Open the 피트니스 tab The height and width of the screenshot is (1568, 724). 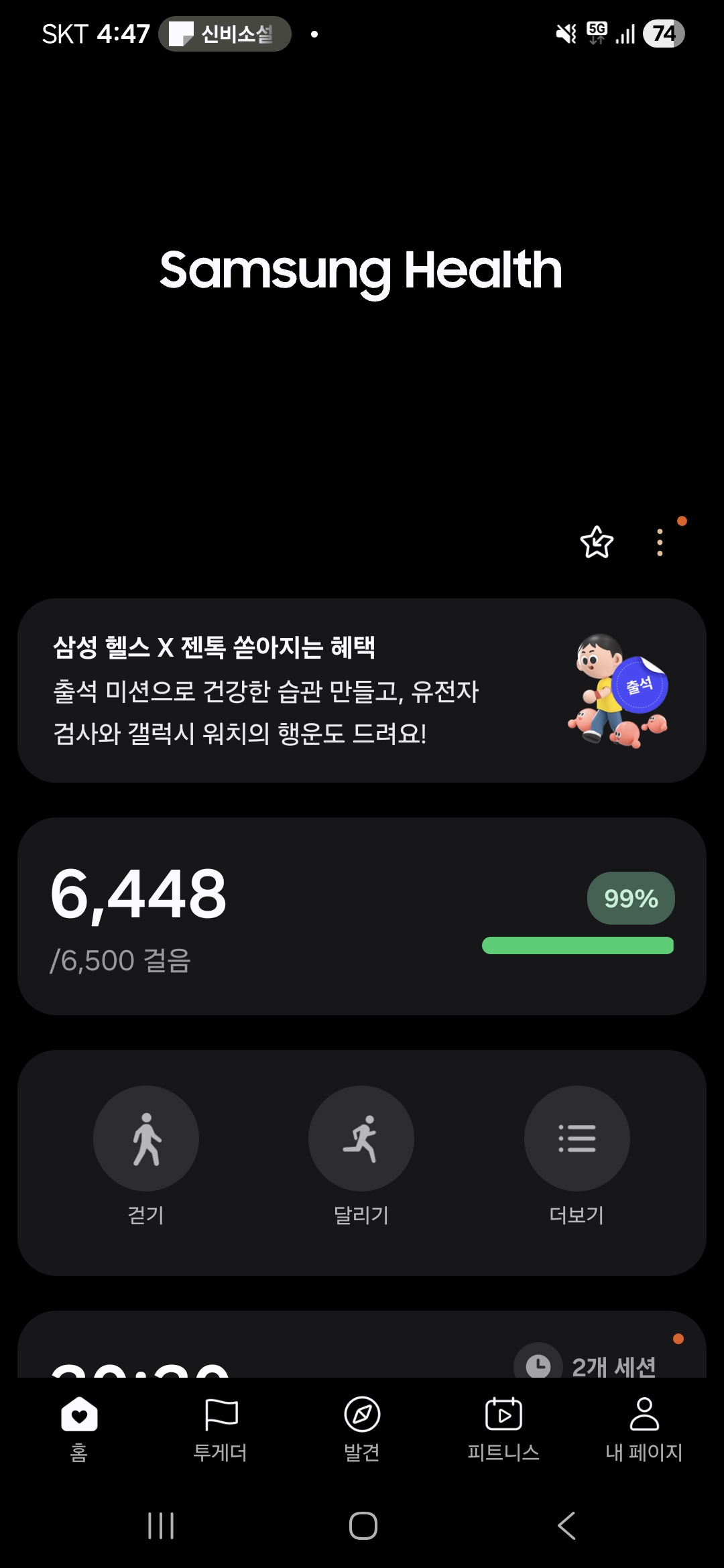point(503,1427)
